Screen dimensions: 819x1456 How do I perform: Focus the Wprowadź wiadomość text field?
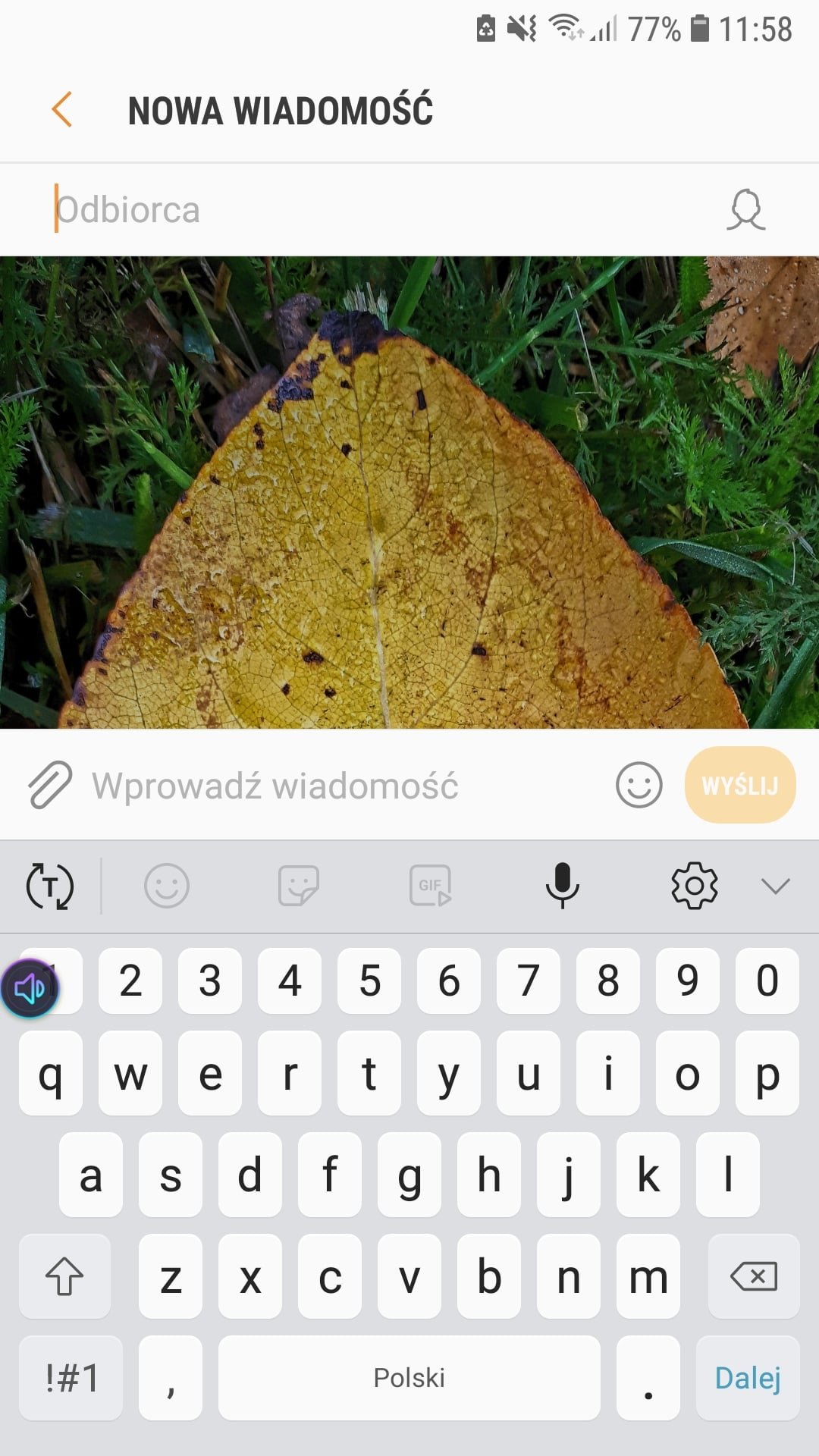pos(345,786)
